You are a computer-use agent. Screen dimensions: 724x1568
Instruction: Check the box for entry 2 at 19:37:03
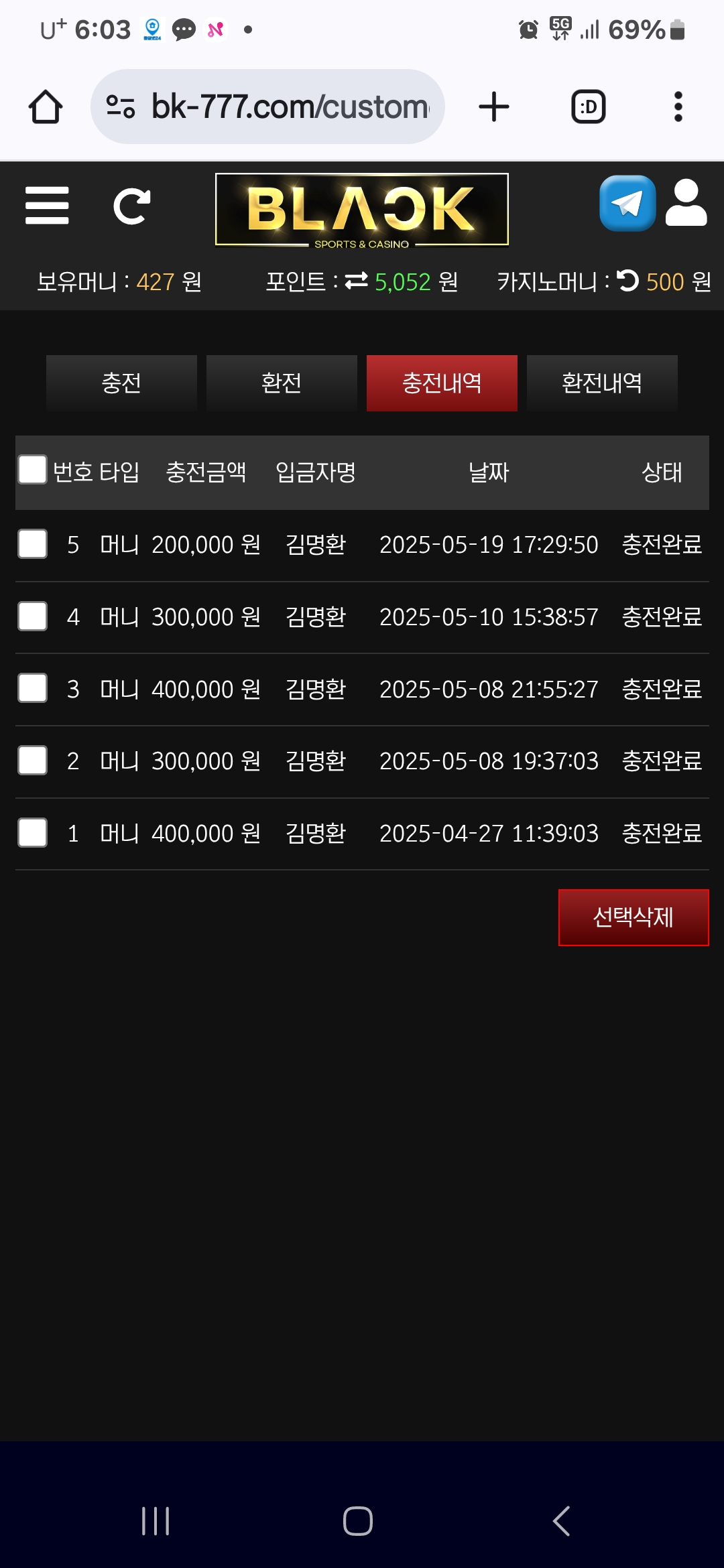tap(32, 761)
